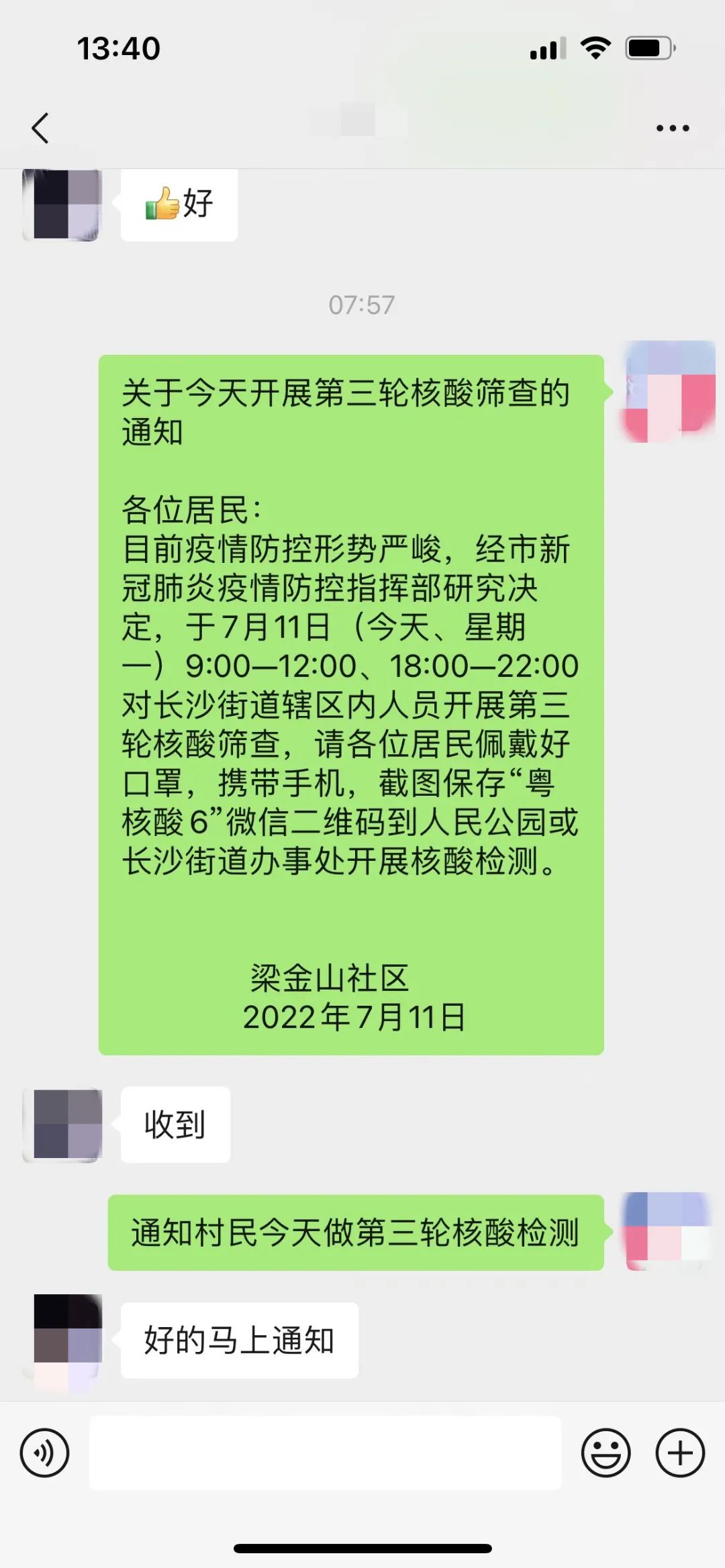Open the chat info overflow menu
The height and width of the screenshot is (1568, 725).
pyautogui.click(x=672, y=128)
